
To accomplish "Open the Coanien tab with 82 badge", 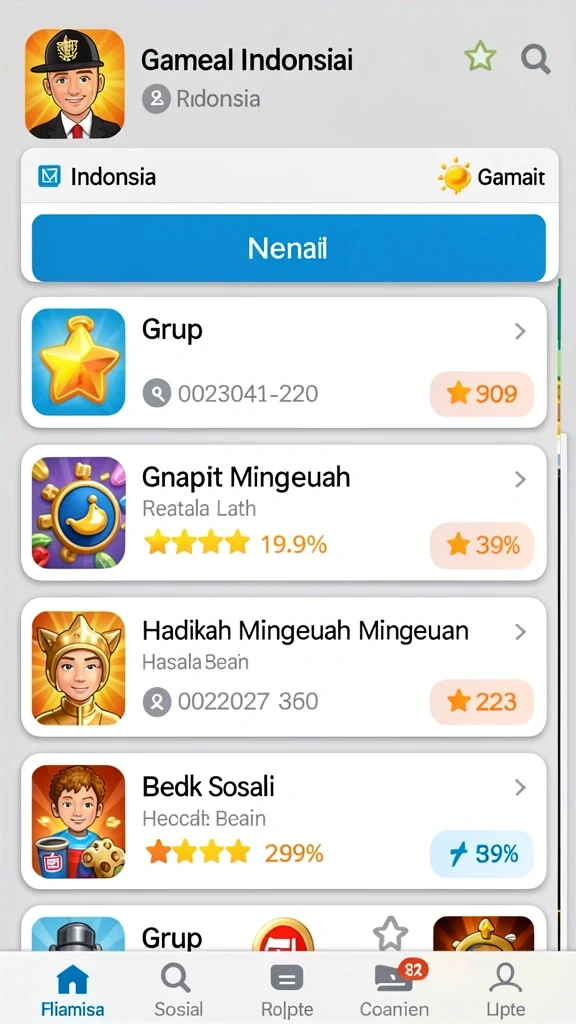I will click(x=395, y=989).
